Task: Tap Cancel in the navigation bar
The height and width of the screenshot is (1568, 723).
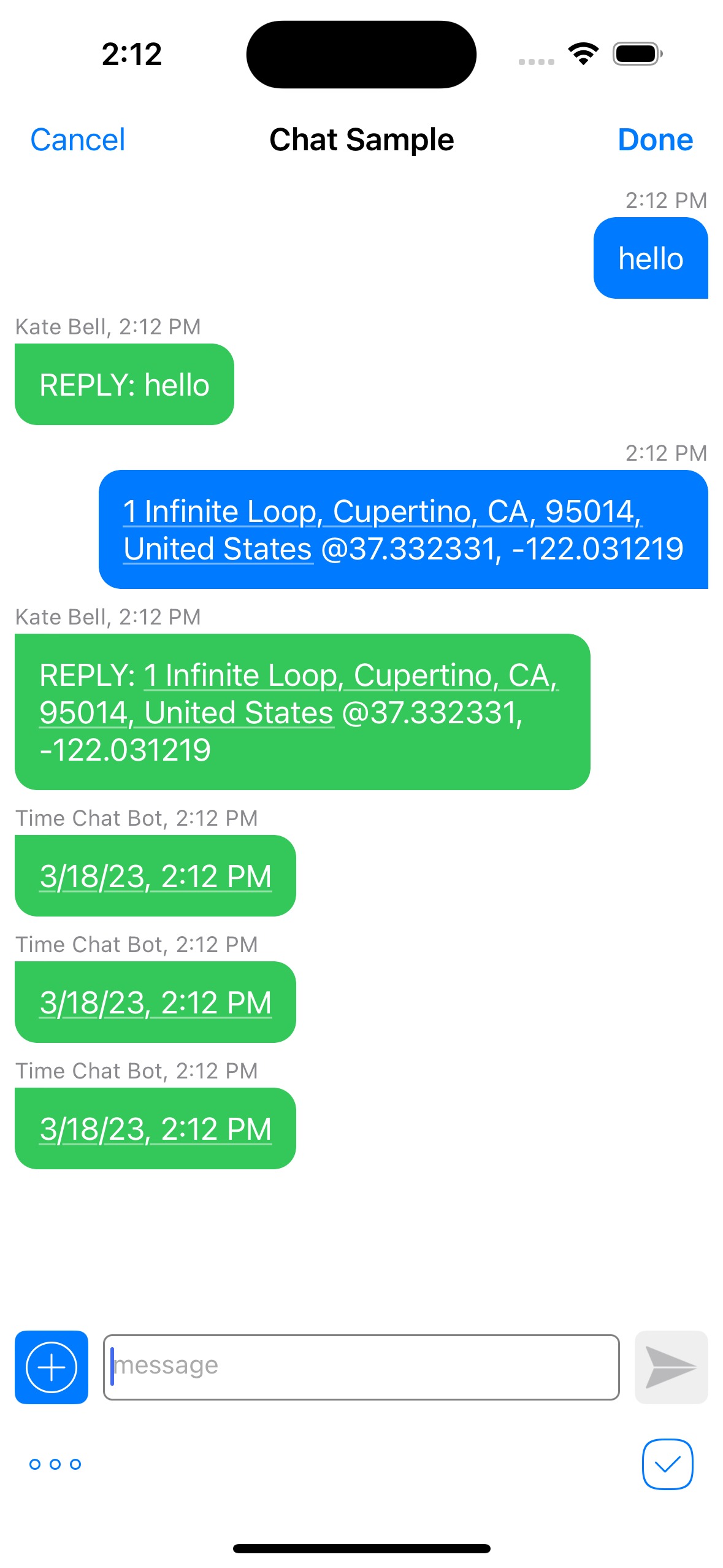Action: (x=78, y=140)
